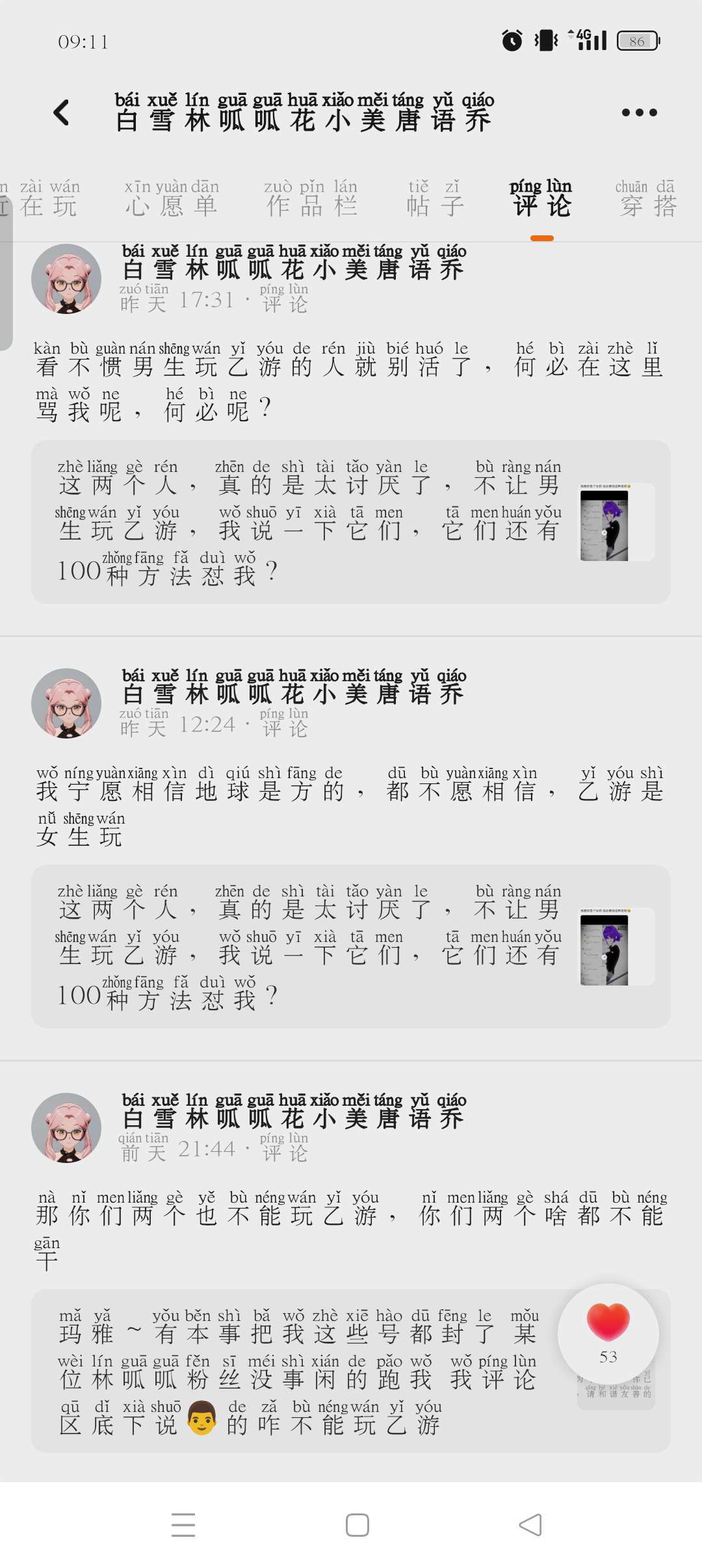Switch to the 心愿单 tab

click(x=172, y=200)
